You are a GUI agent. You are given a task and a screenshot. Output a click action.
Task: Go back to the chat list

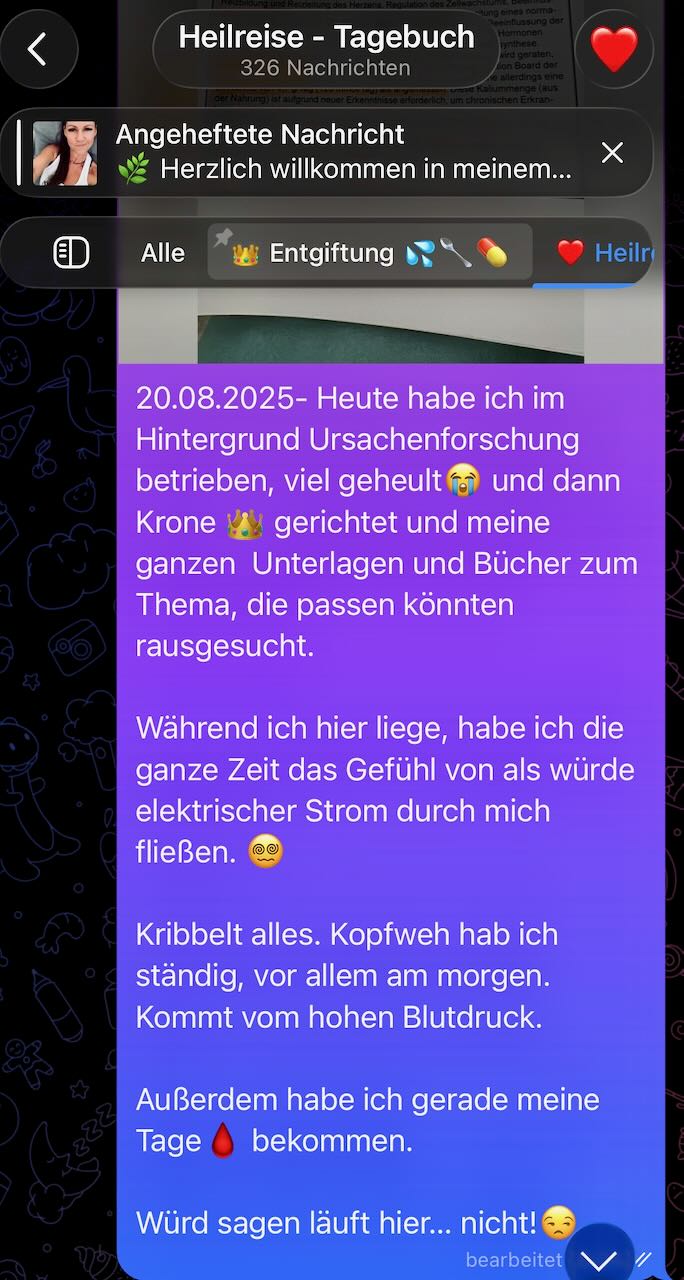coord(38,49)
